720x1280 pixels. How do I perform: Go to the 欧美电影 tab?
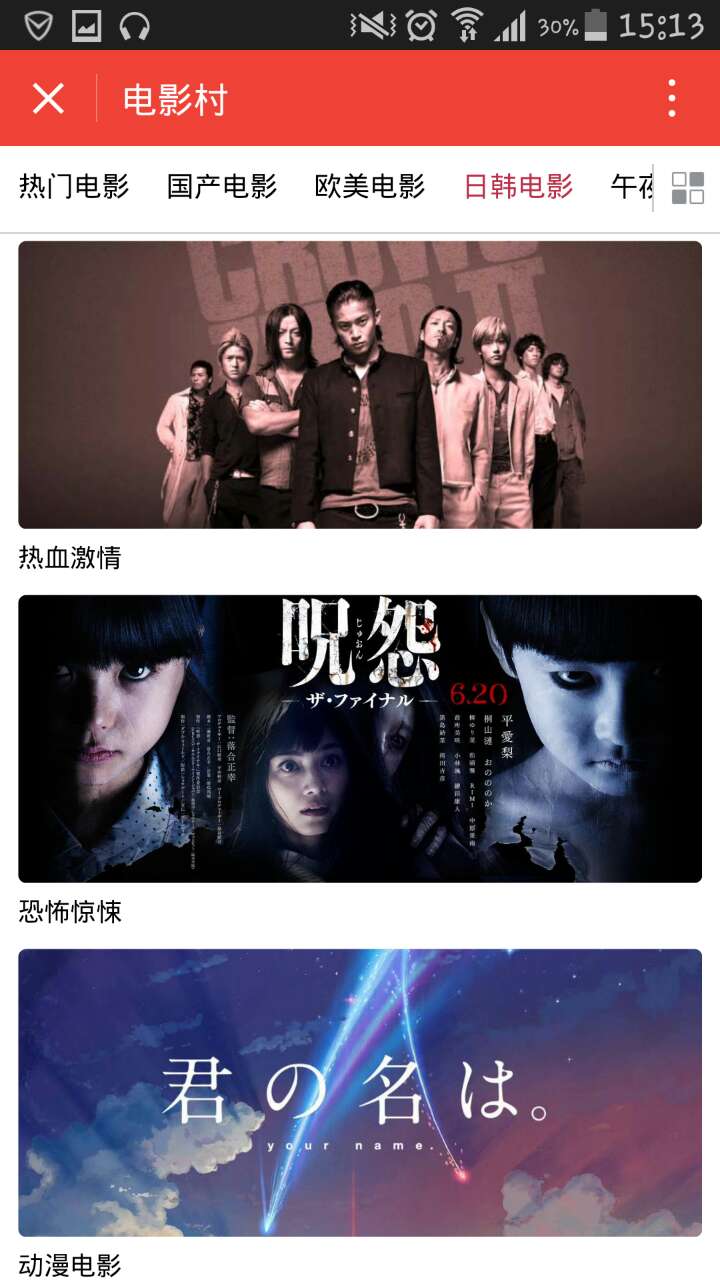pos(370,187)
